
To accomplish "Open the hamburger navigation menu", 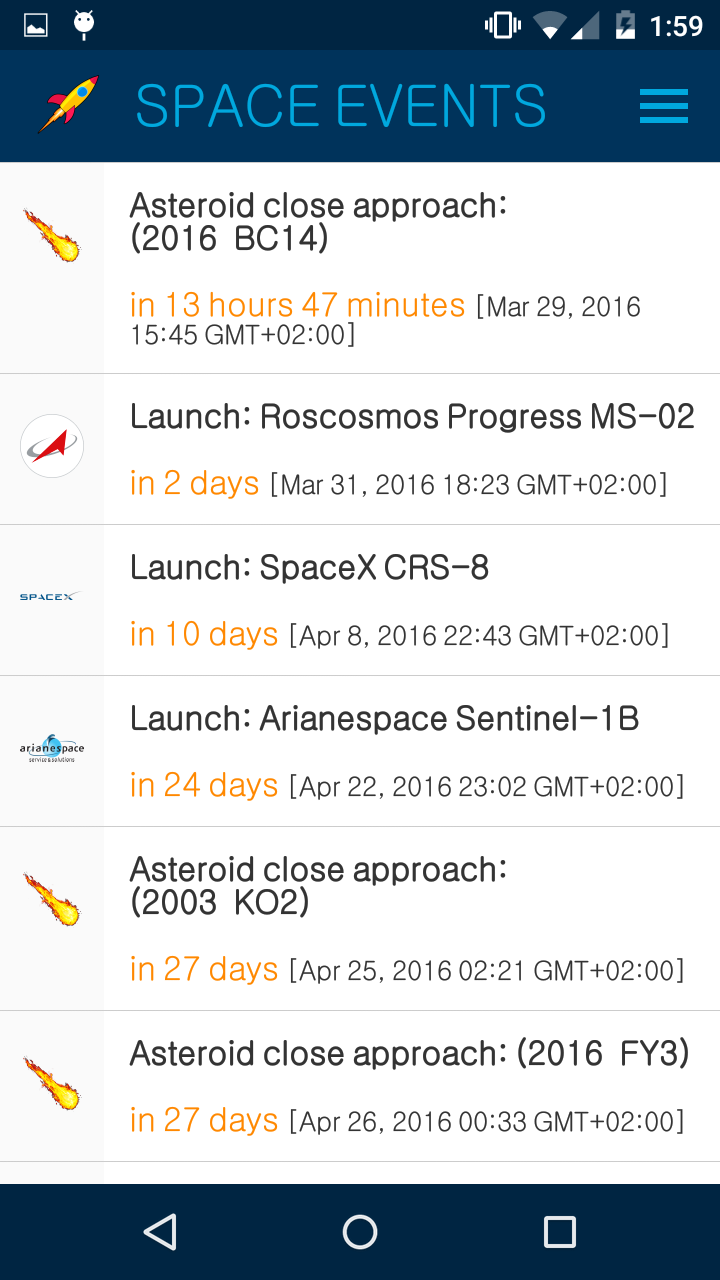I will pyautogui.click(x=663, y=105).
